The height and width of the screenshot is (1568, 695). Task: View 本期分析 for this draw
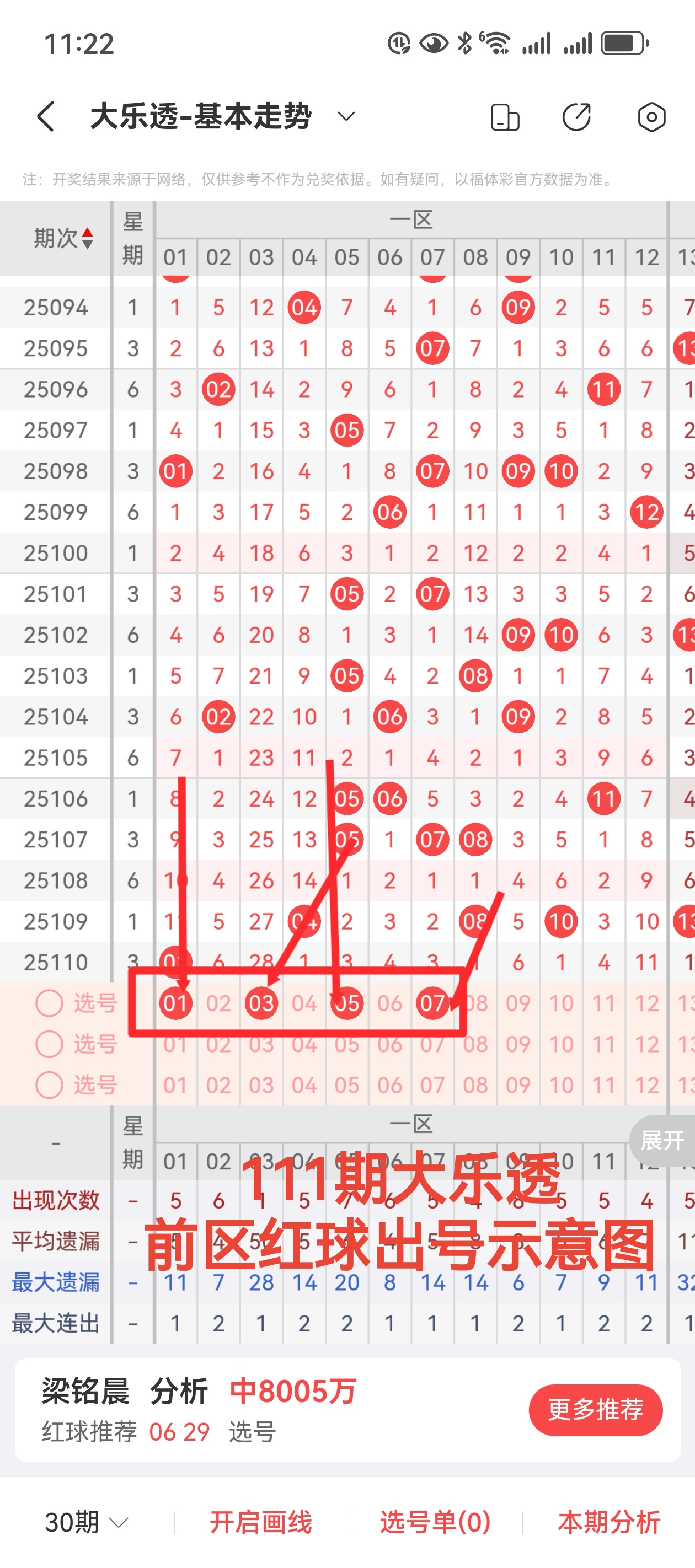608,1522
